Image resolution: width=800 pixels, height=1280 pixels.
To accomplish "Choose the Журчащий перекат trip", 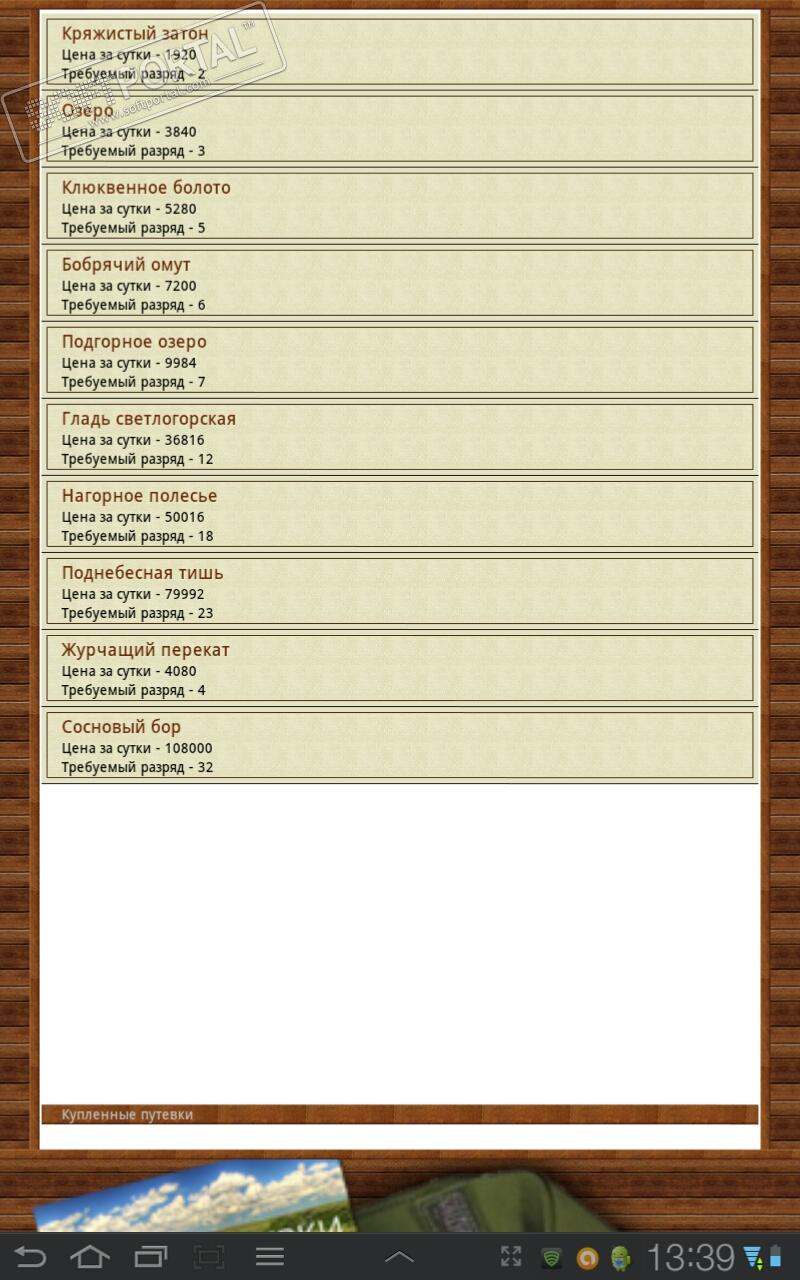I will click(400, 668).
